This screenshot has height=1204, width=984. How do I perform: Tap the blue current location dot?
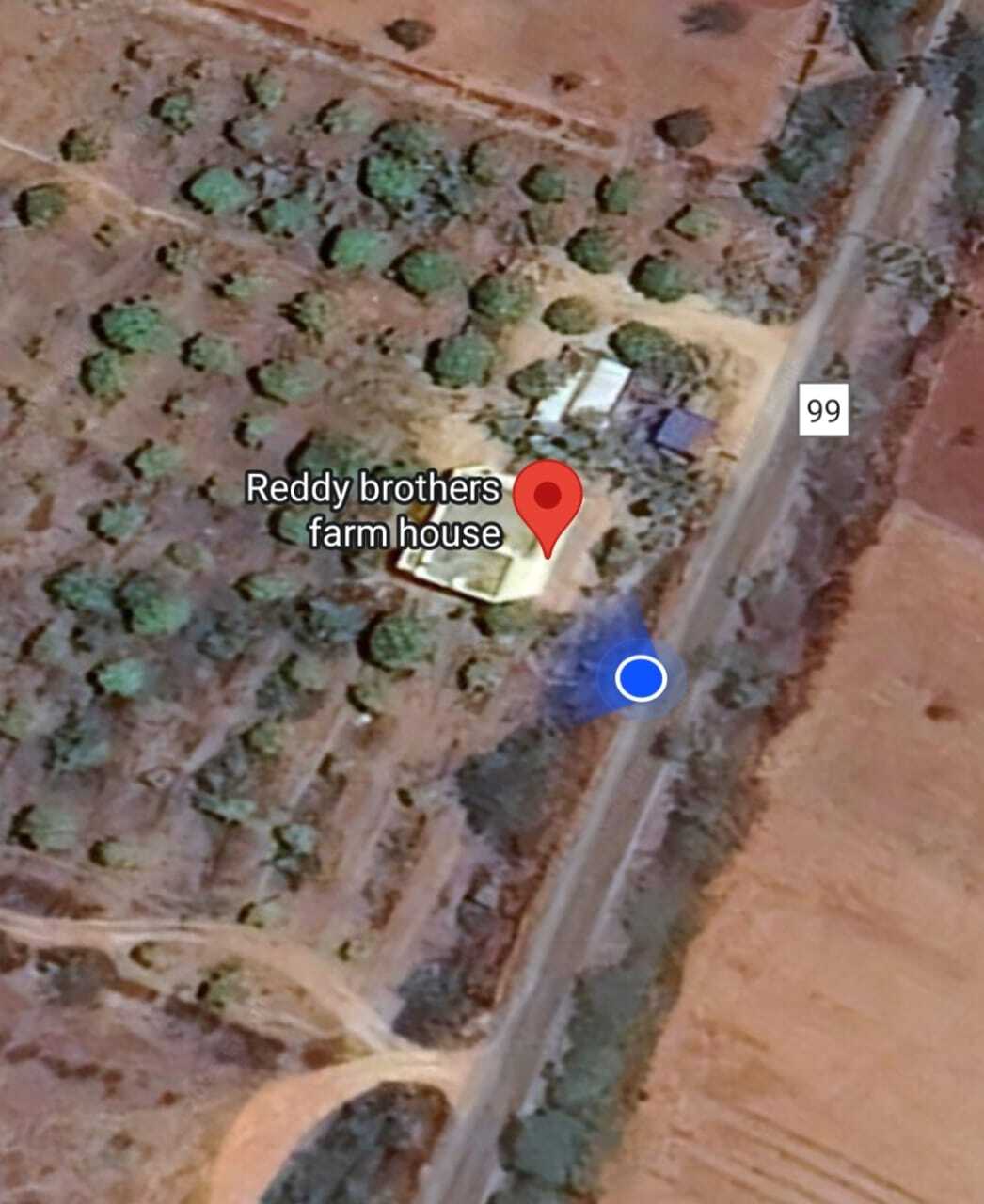641,677
